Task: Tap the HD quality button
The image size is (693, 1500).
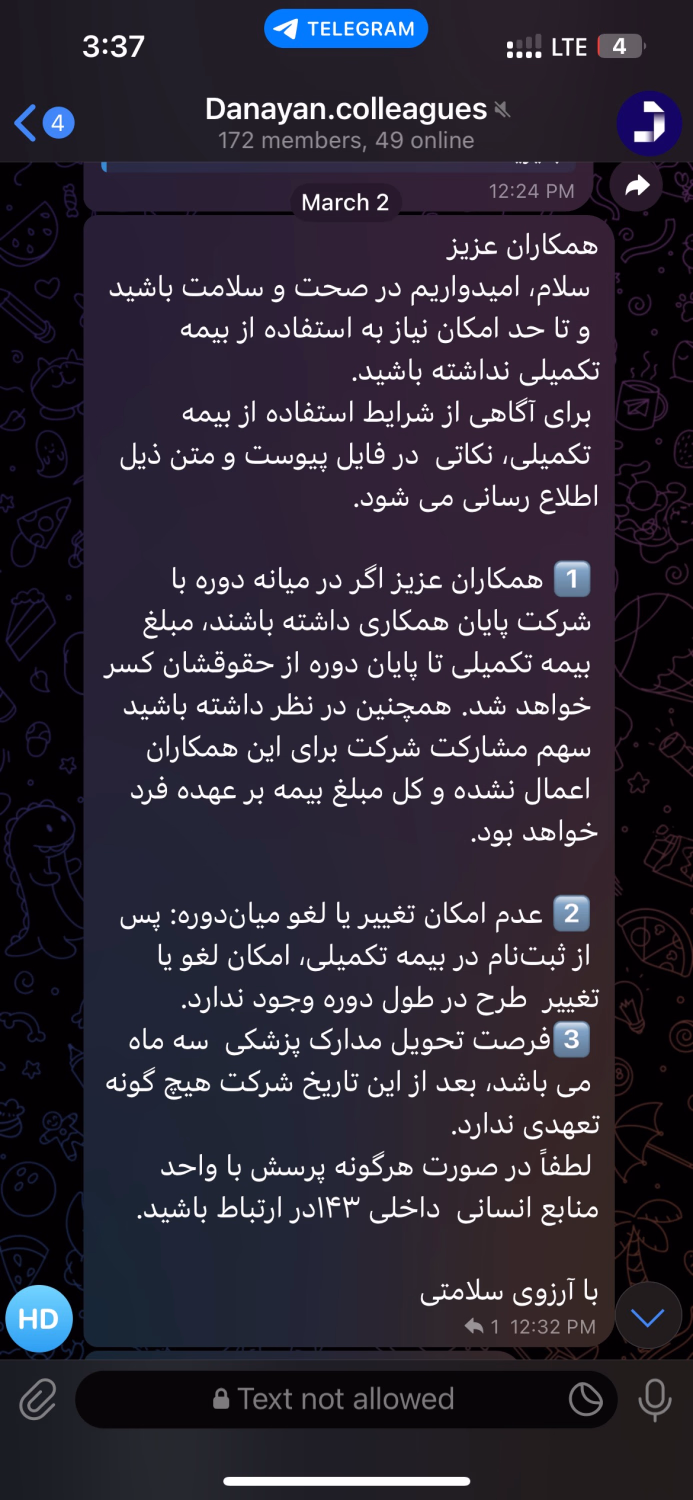Action: (x=39, y=1318)
